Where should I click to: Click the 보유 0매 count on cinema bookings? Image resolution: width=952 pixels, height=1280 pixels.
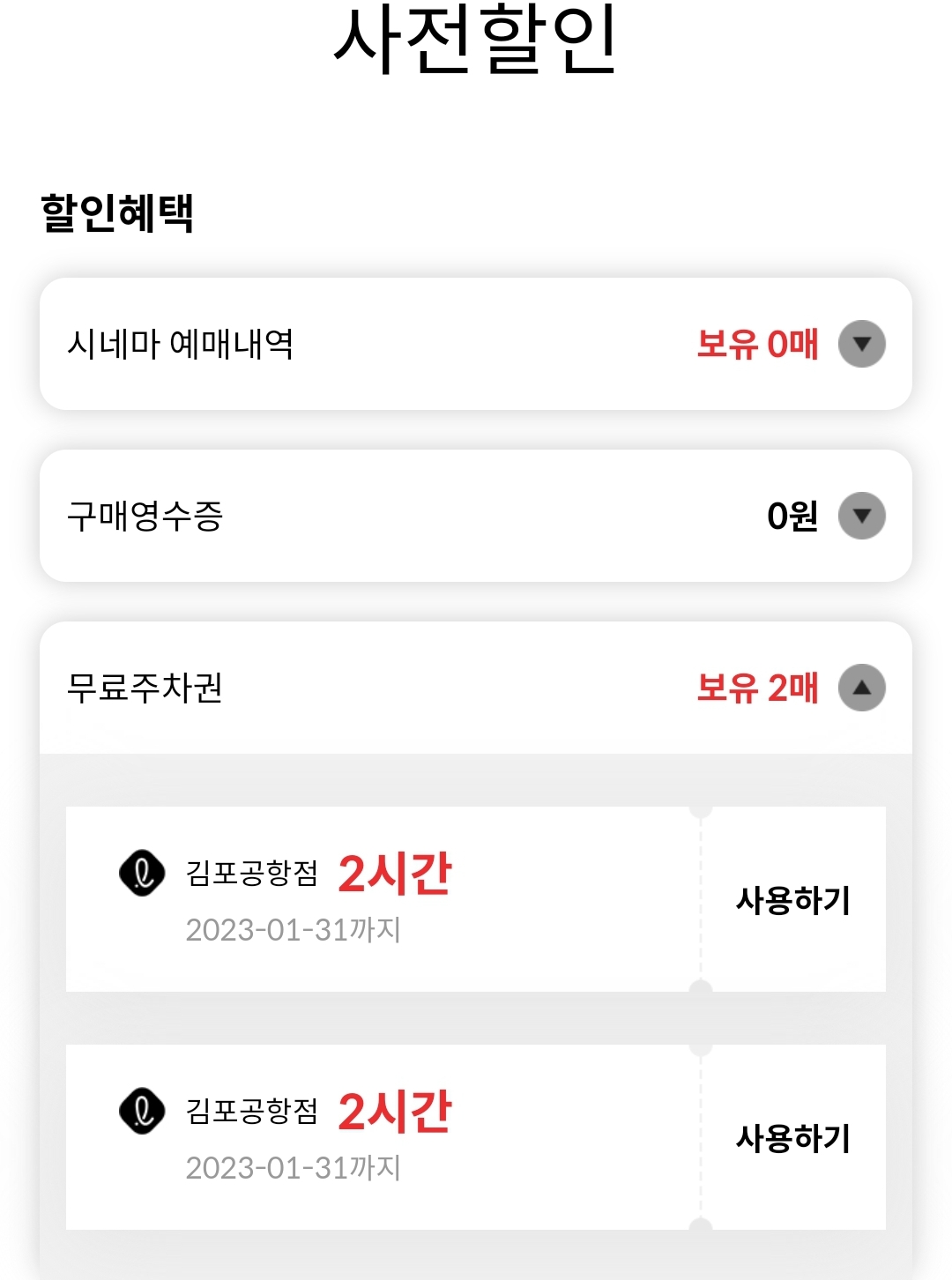point(756,344)
